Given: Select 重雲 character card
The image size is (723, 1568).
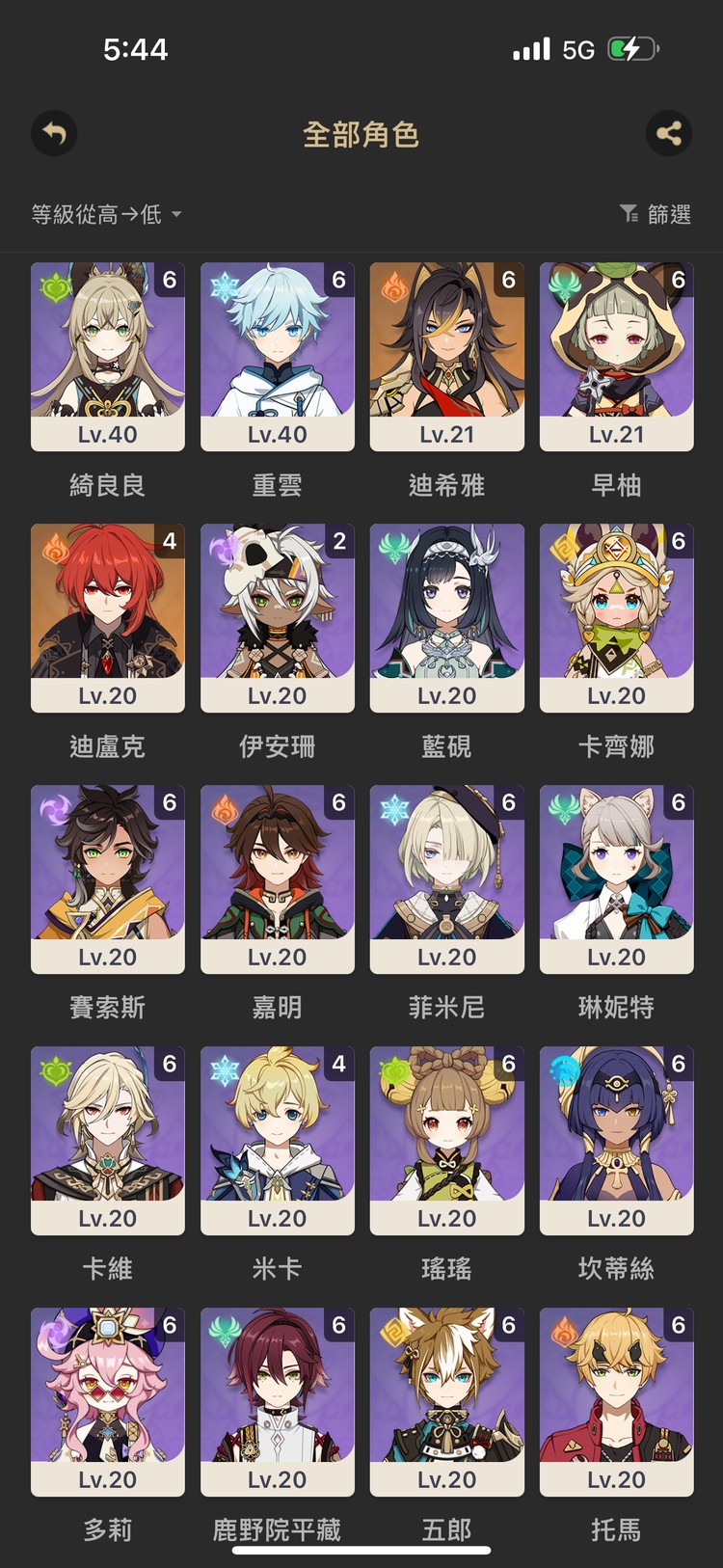Looking at the screenshot, I should coord(278,356).
